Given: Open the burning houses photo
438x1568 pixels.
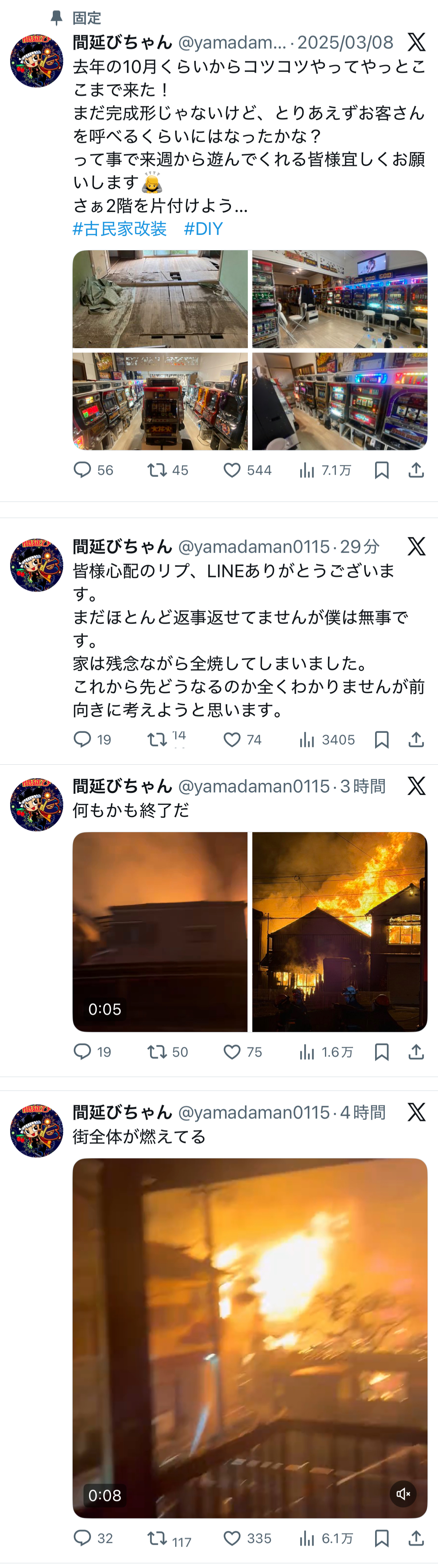Looking at the screenshot, I should (340, 931).
